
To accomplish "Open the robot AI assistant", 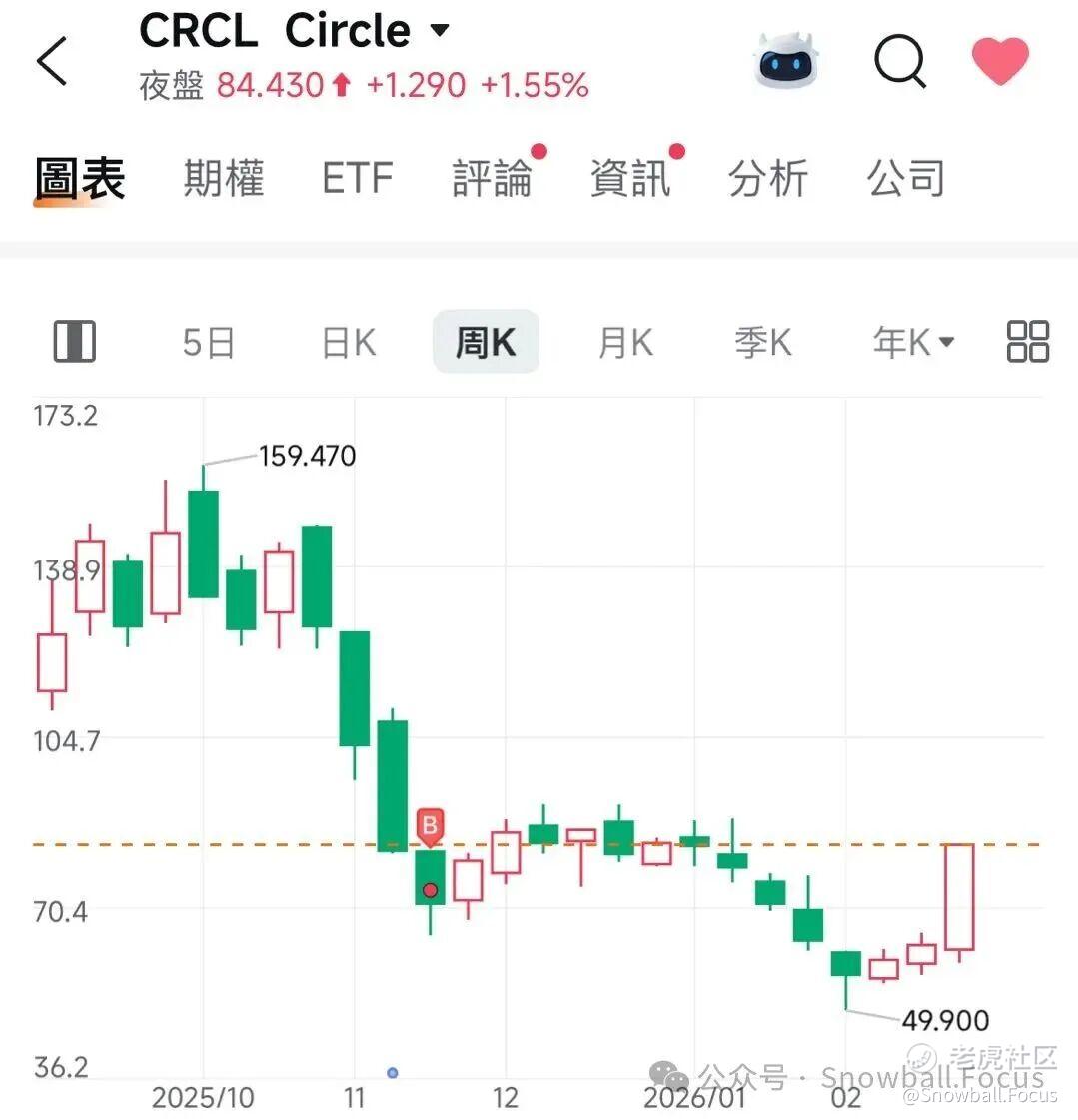I will click(785, 60).
